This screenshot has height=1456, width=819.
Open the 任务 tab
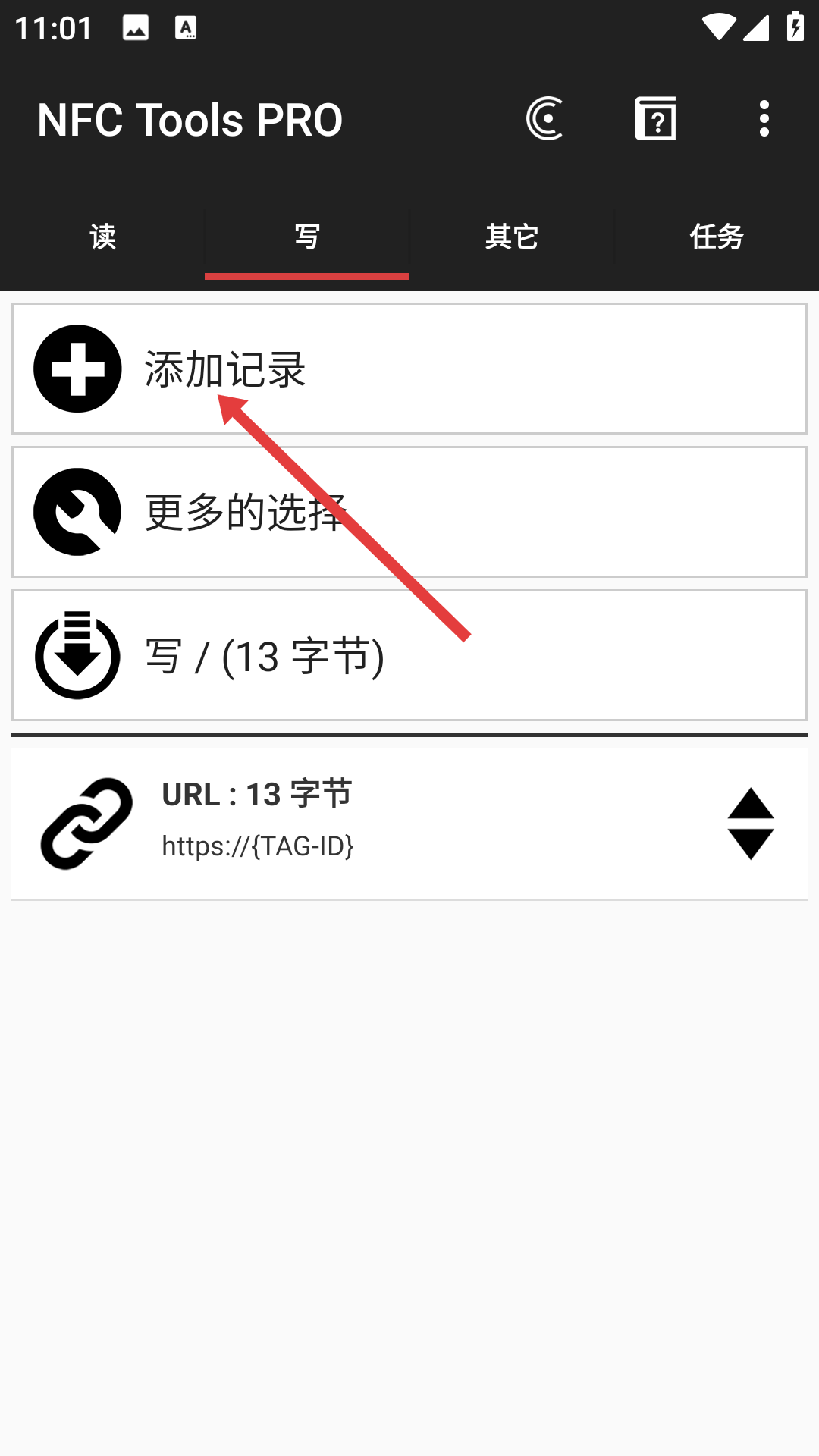(716, 237)
